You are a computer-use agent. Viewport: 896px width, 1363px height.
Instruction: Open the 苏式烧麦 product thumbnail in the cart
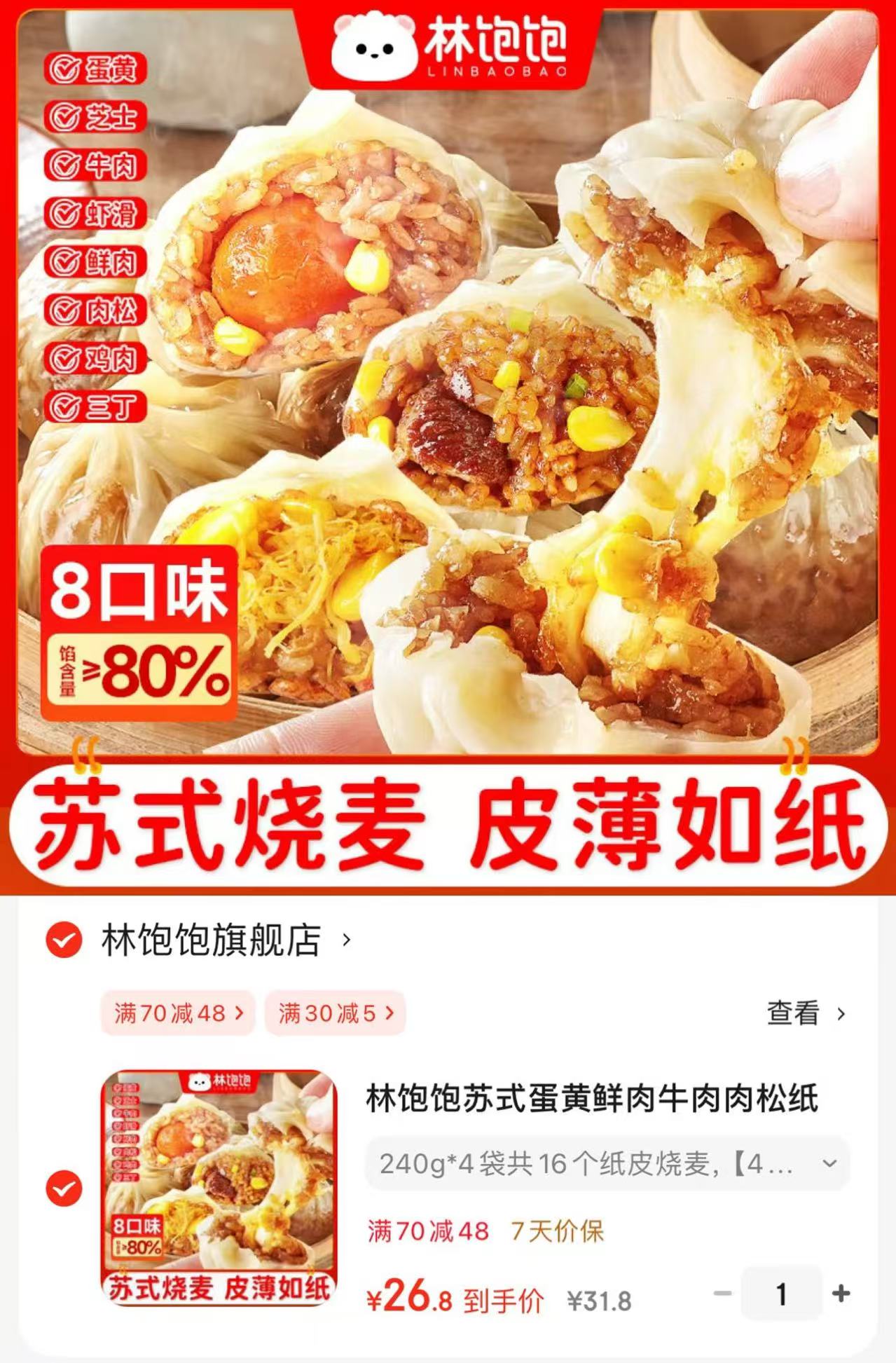(219, 1189)
